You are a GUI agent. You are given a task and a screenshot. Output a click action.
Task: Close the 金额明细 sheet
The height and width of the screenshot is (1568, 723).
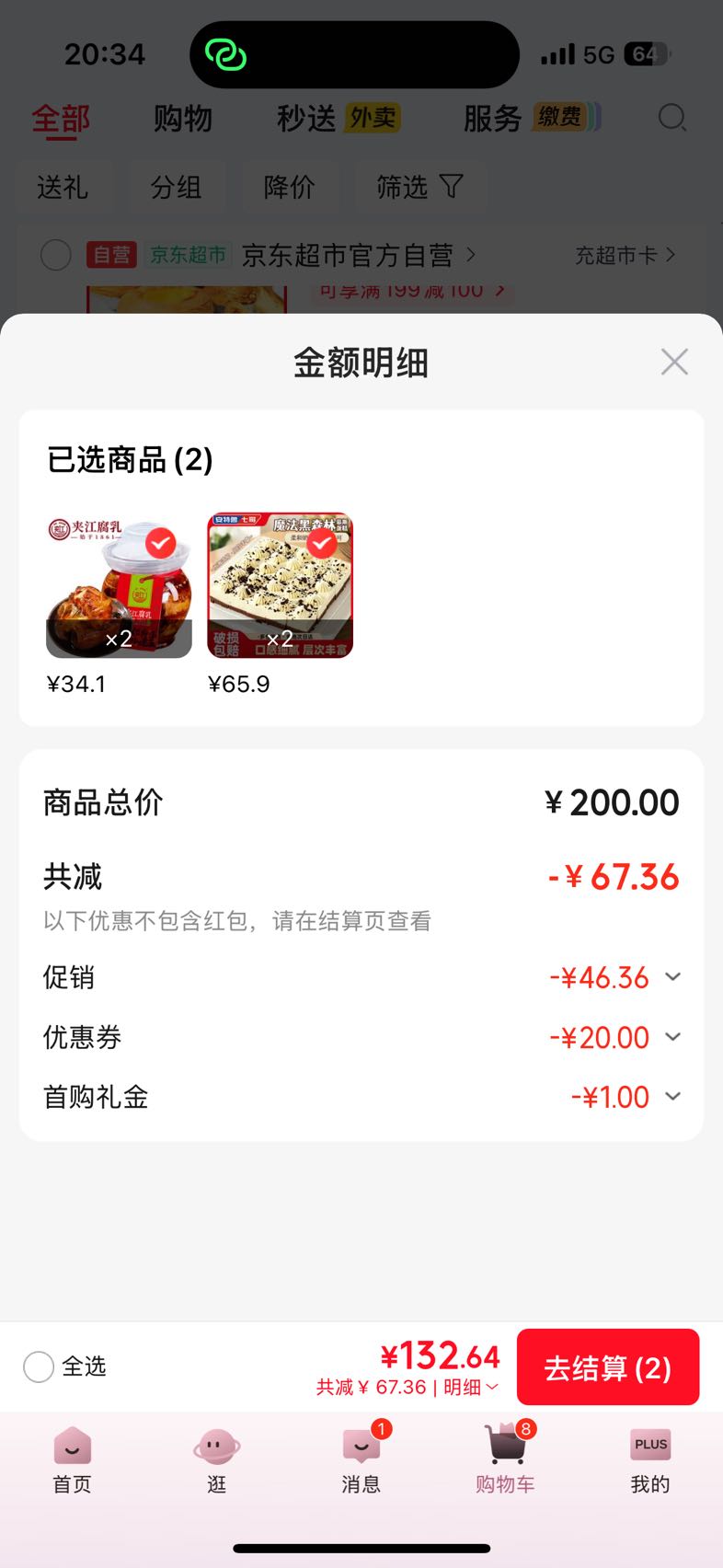coord(674,362)
